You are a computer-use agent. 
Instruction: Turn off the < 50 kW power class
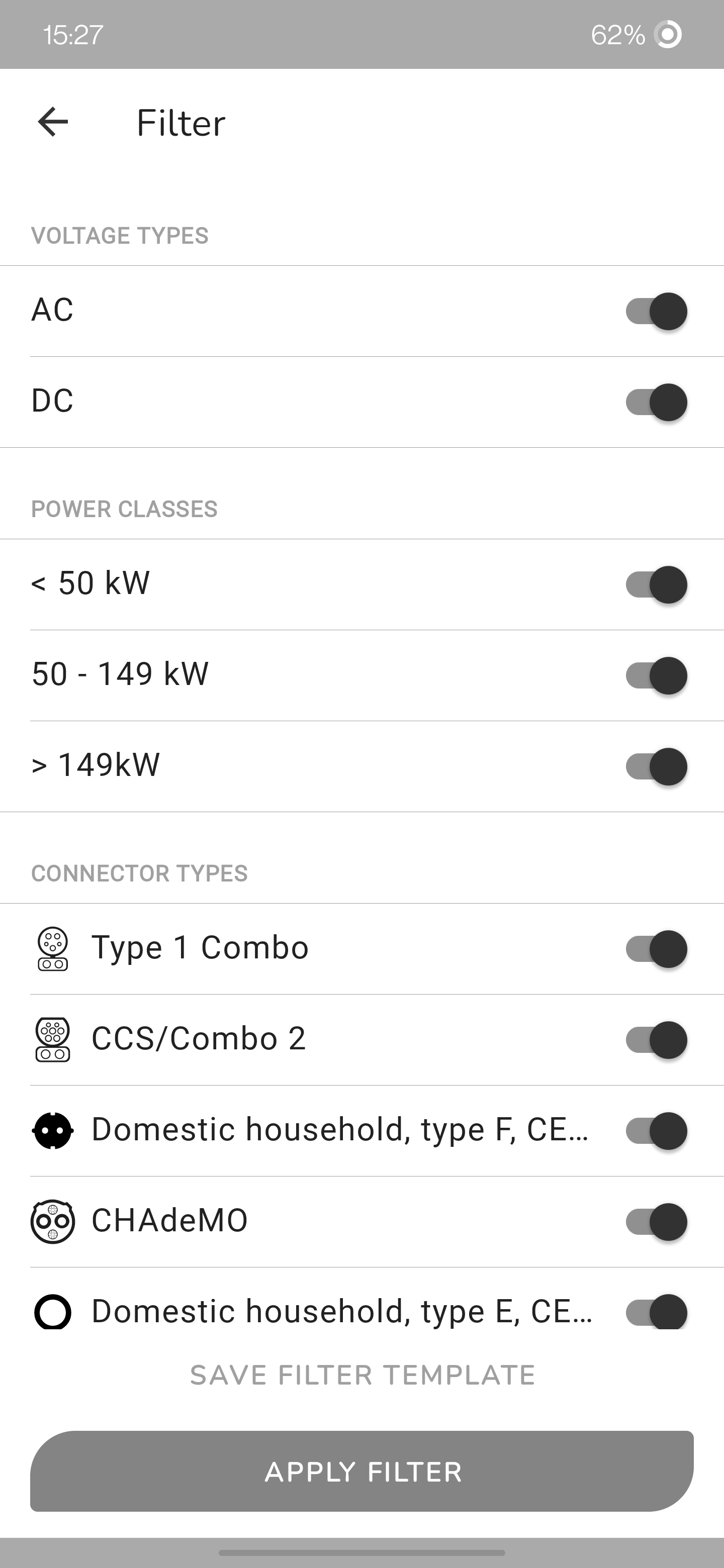click(x=656, y=584)
